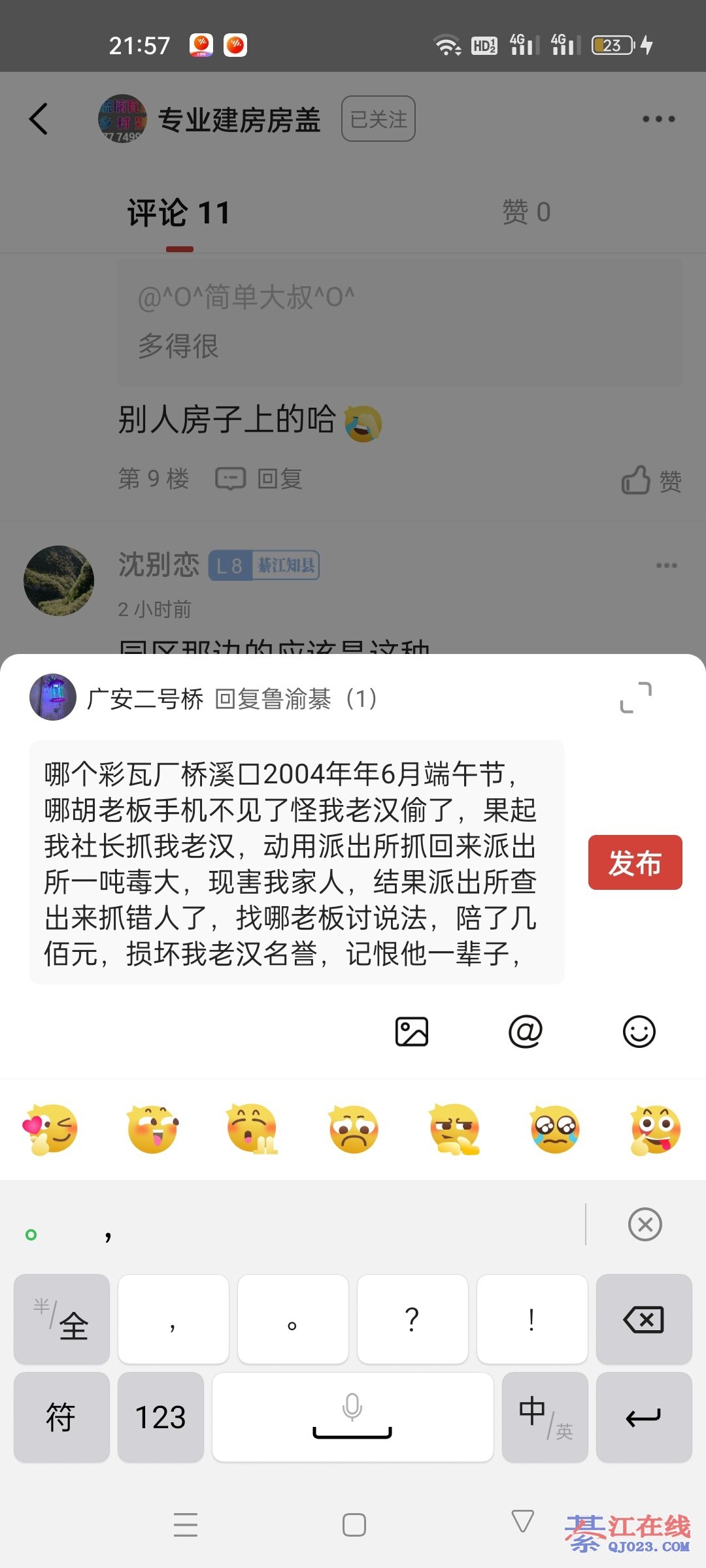Open options for 沈别恋's comment
The height and width of the screenshot is (1568, 706).
pos(666,566)
